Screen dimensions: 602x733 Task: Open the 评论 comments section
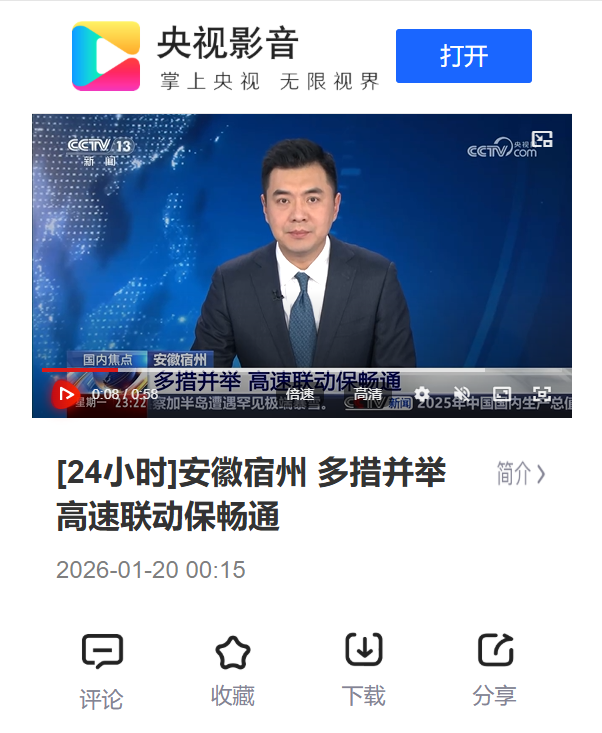pos(101,671)
